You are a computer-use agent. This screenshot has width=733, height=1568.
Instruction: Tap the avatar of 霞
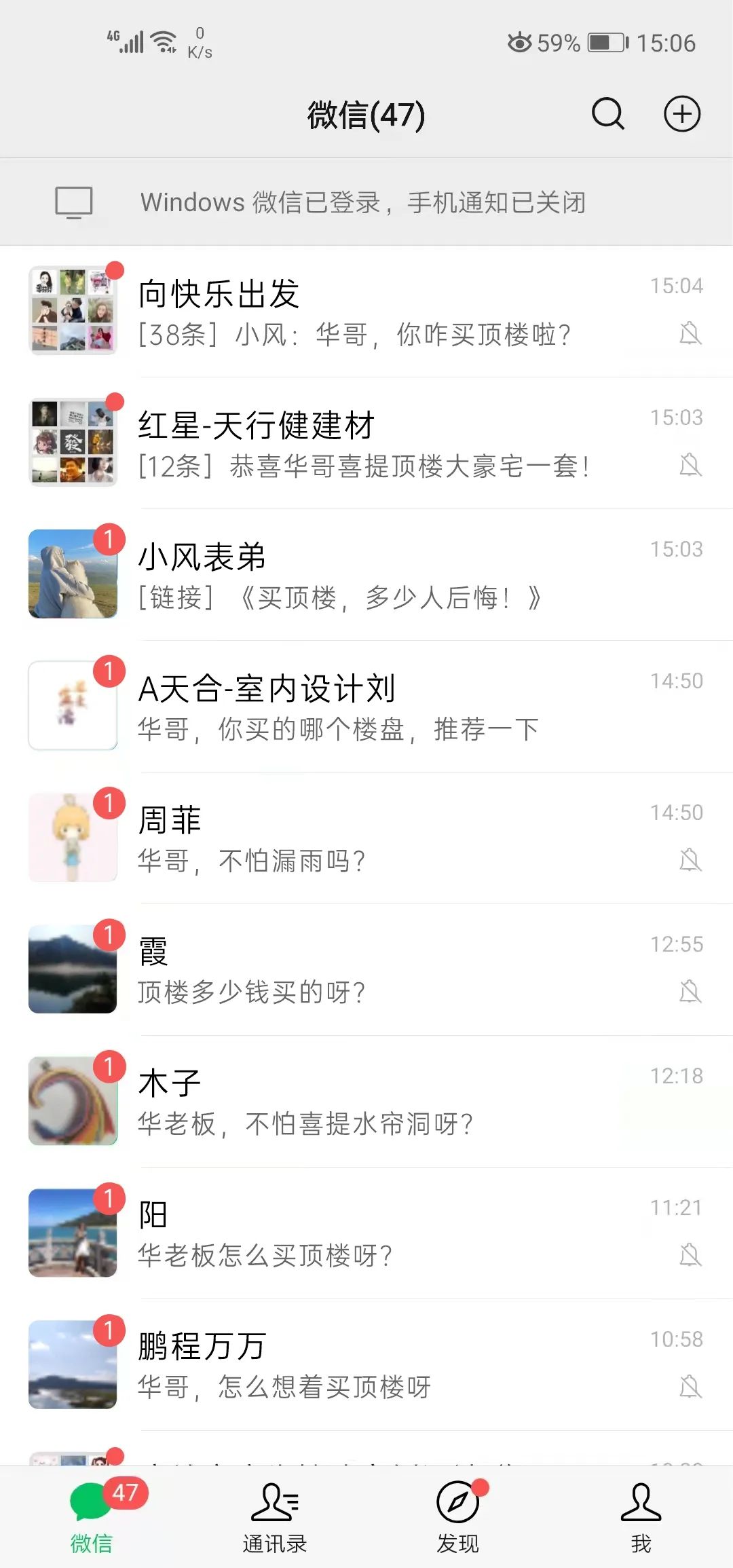click(73, 968)
